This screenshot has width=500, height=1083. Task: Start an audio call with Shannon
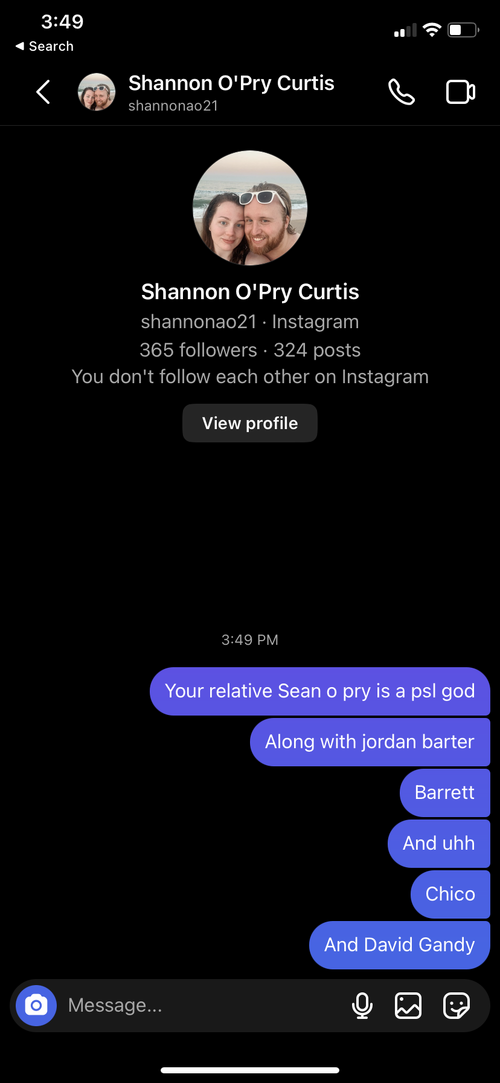(x=401, y=92)
